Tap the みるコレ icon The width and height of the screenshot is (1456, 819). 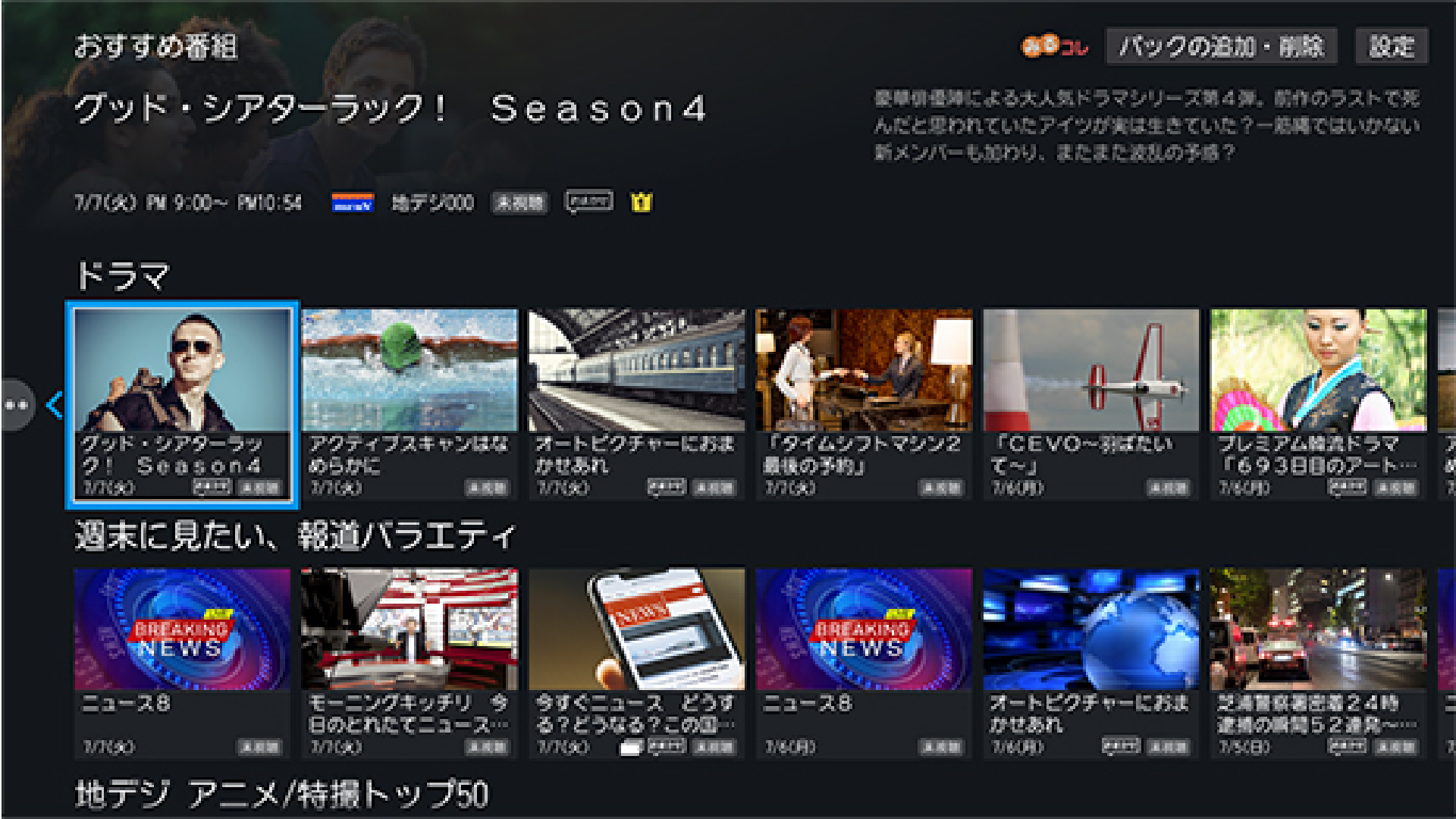(x=1055, y=47)
